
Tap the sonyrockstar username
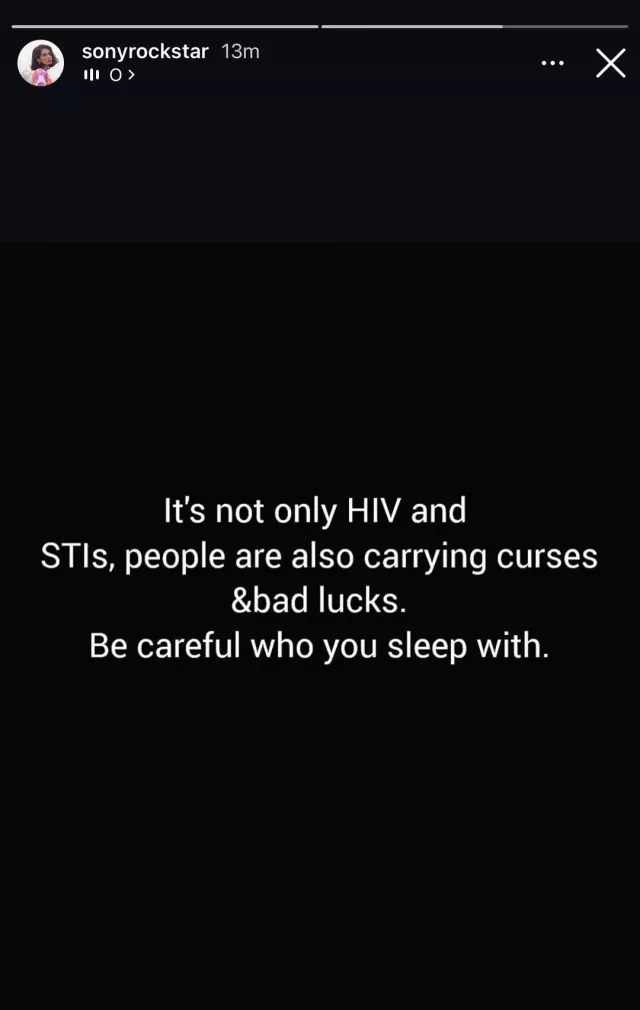coord(144,52)
